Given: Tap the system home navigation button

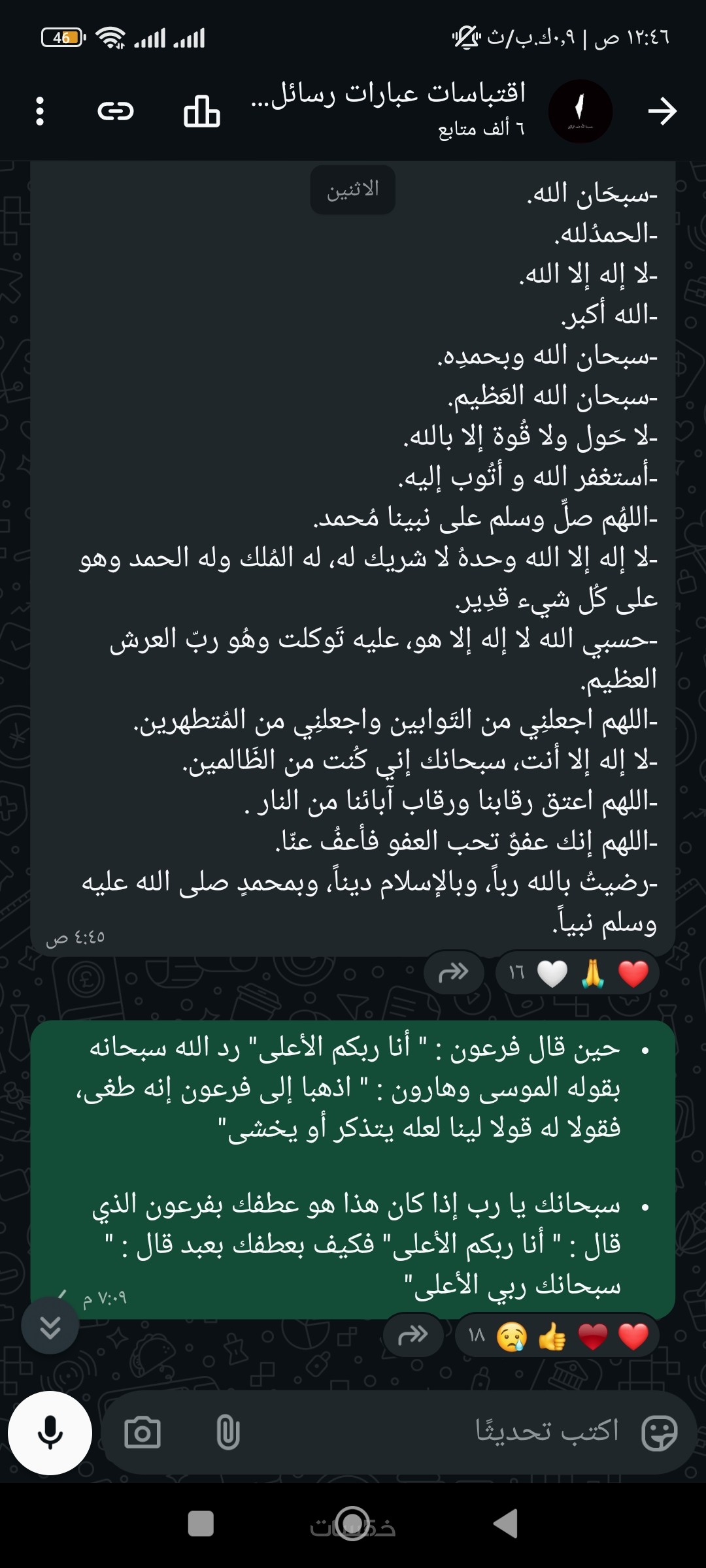Looking at the screenshot, I should point(353,1524).
